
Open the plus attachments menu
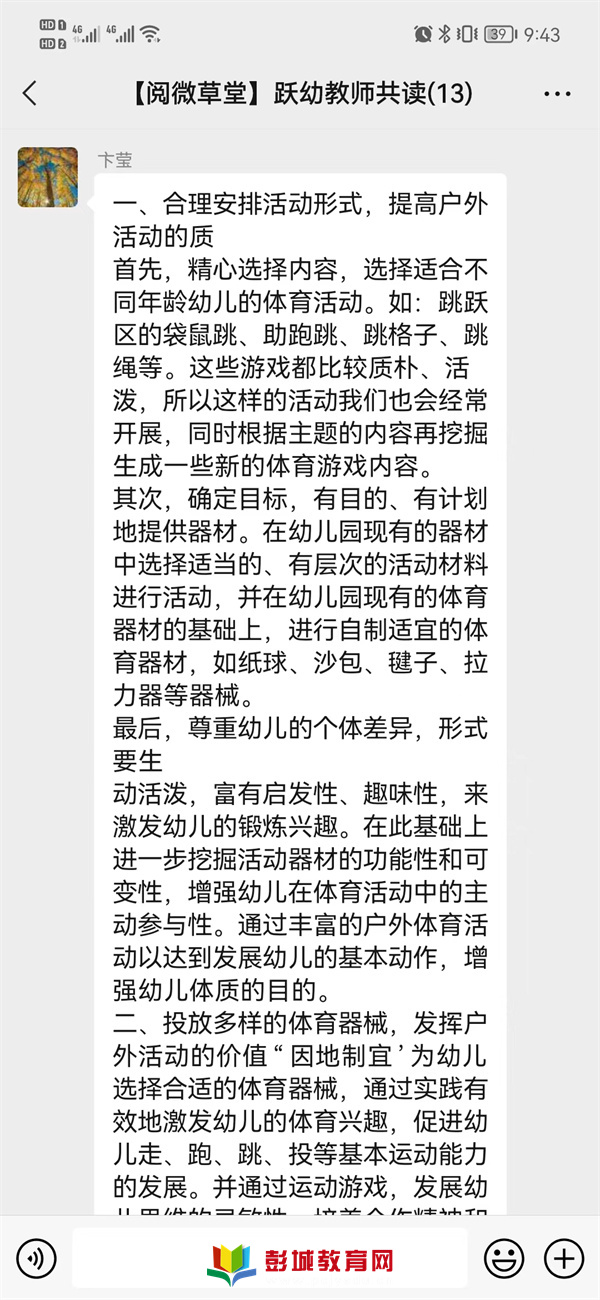563,1257
